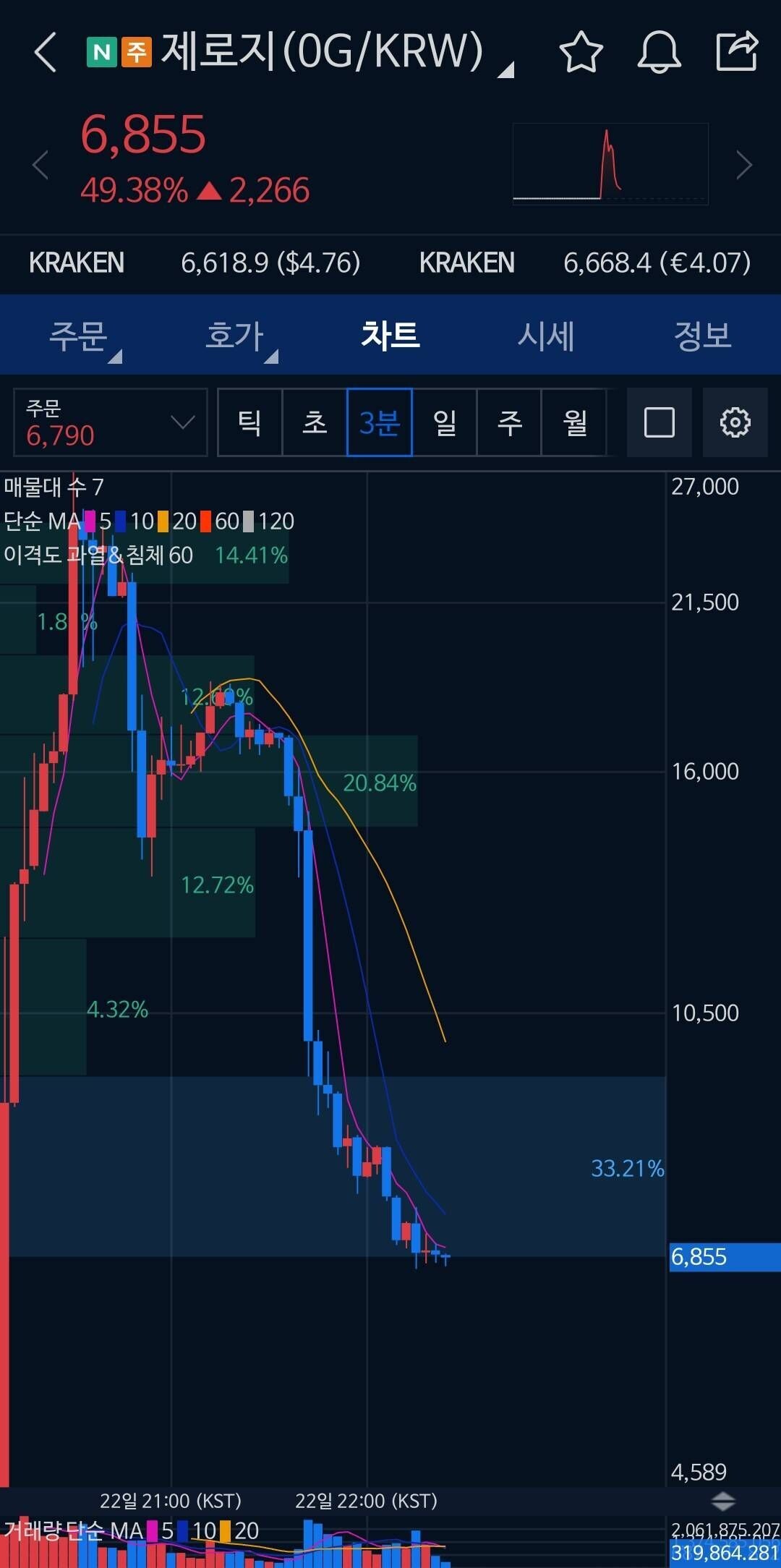Image resolution: width=781 pixels, height=1568 pixels.
Task: Open the price alert bell
Action: click(x=659, y=52)
